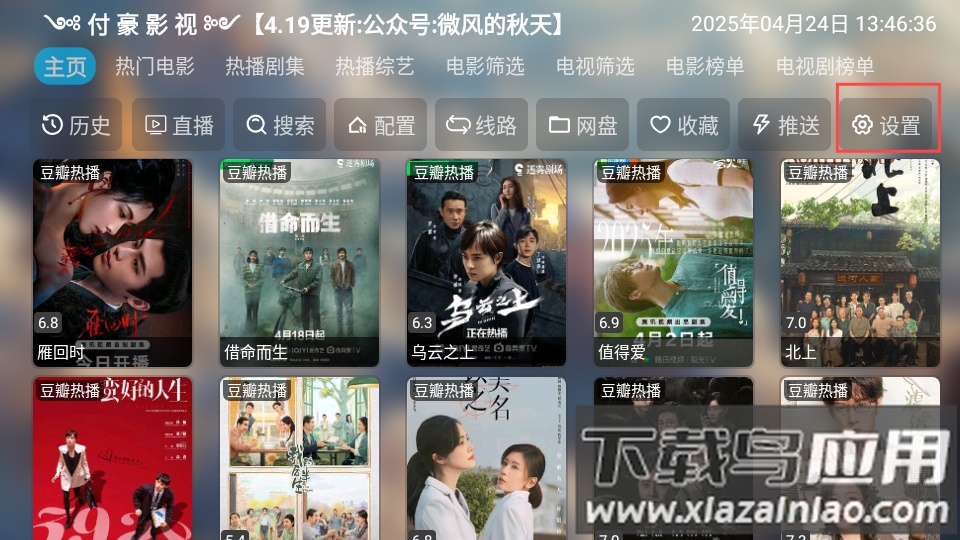The height and width of the screenshot is (540, 960).
Task: Switch to 热播剧集 tab
Action: pos(265,67)
